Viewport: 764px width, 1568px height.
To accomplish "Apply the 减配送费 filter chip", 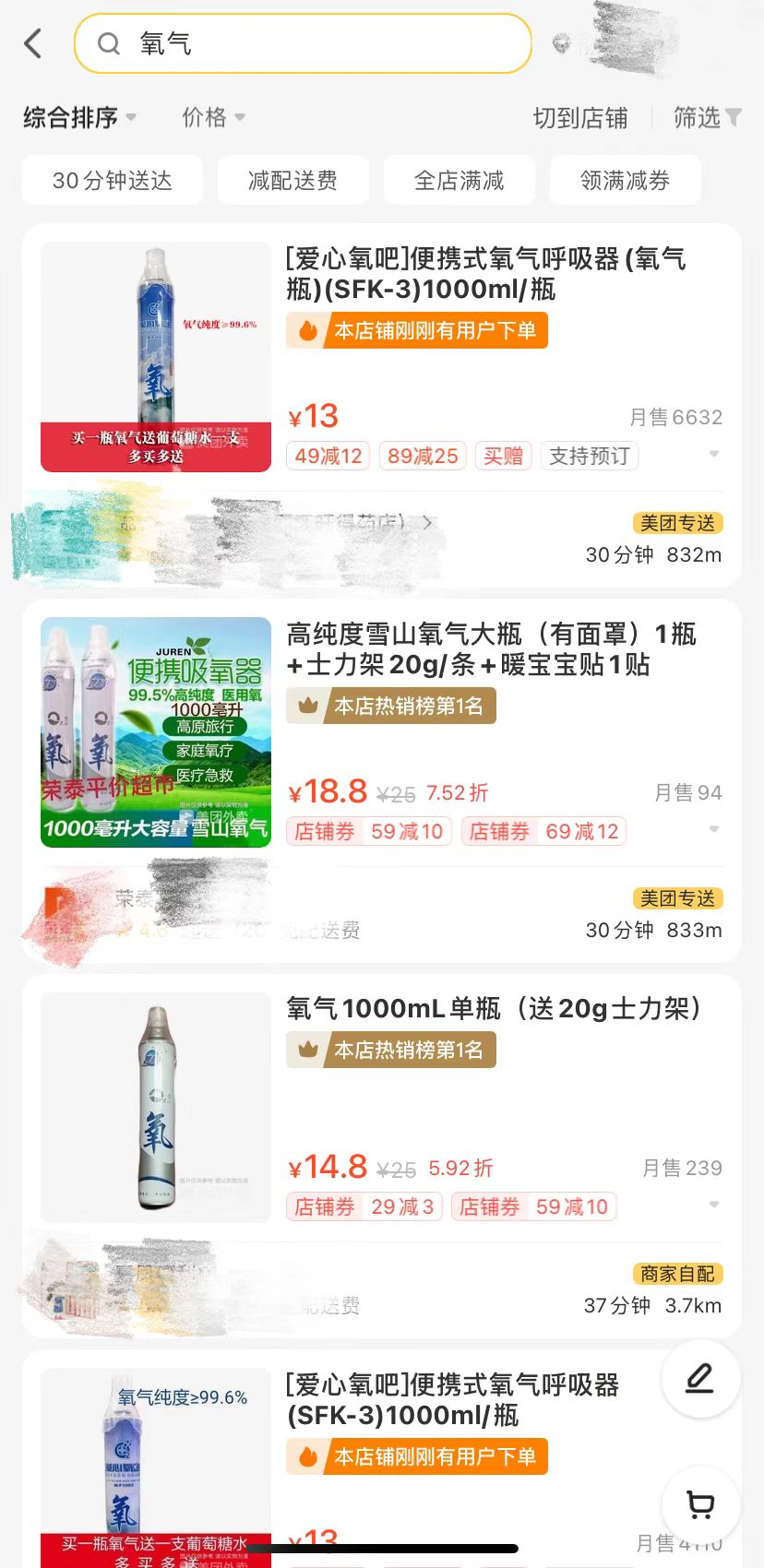I will pos(292,181).
